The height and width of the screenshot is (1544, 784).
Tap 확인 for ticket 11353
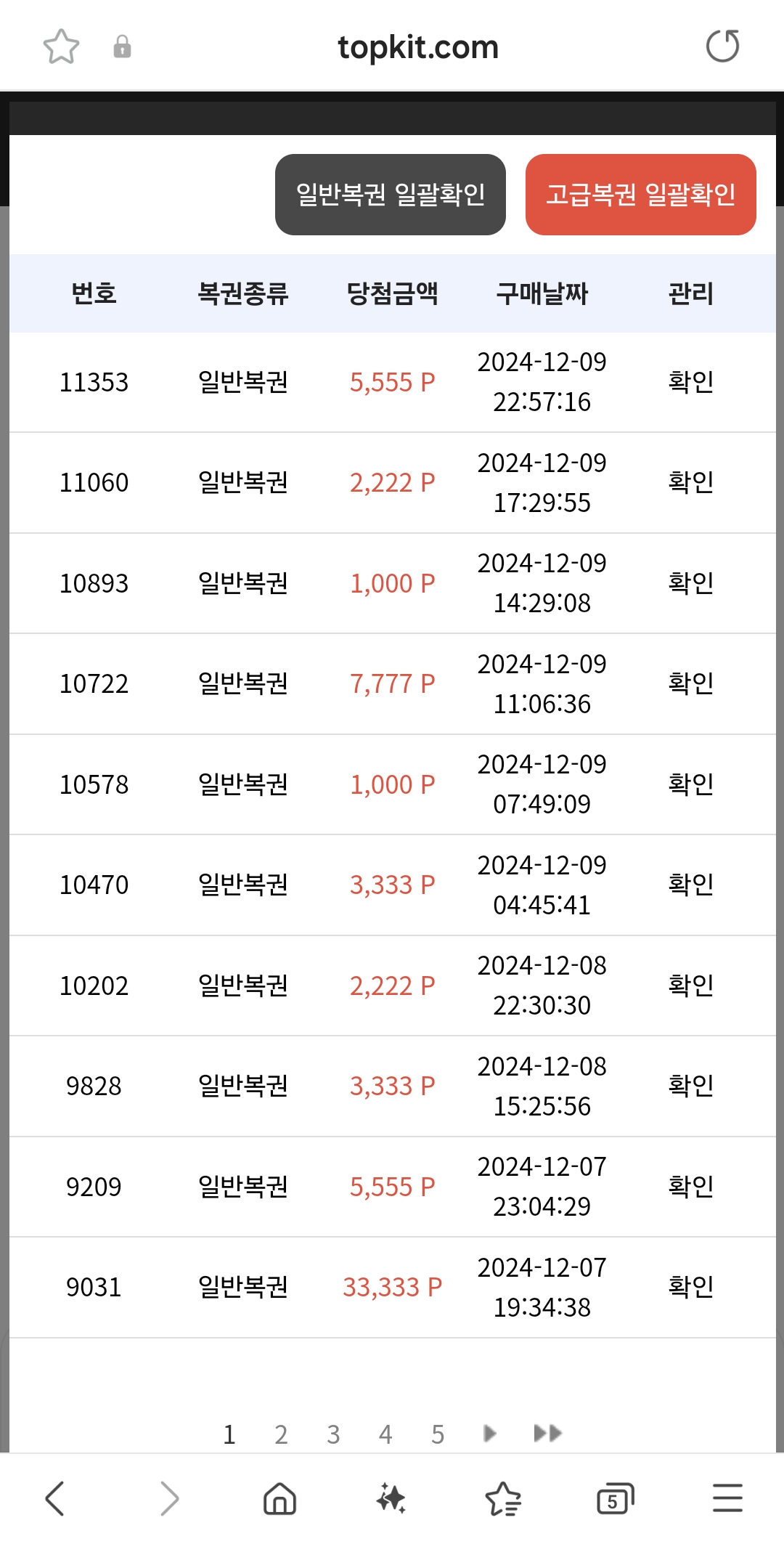[691, 382]
